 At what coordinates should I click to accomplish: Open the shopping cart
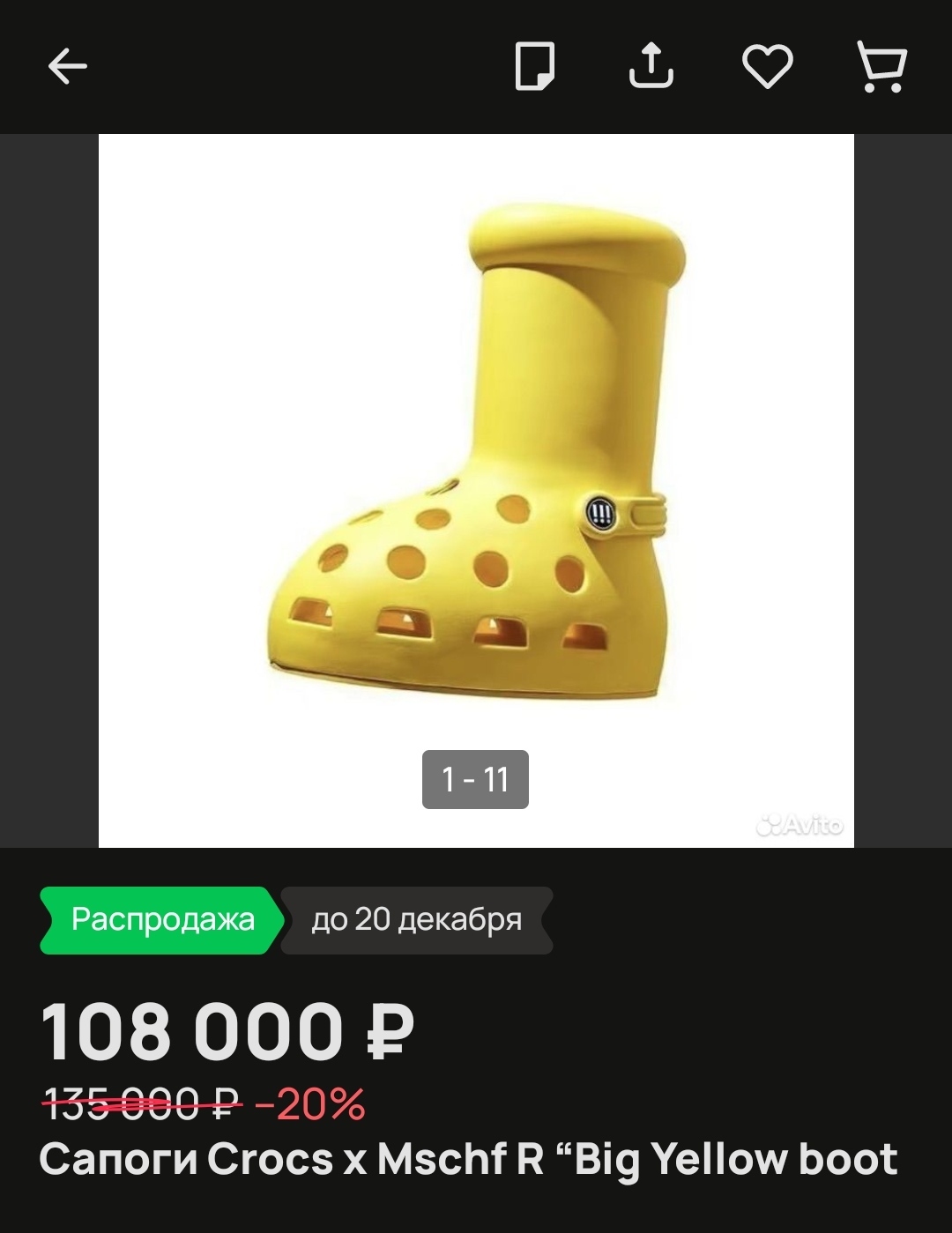[x=881, y=66]
